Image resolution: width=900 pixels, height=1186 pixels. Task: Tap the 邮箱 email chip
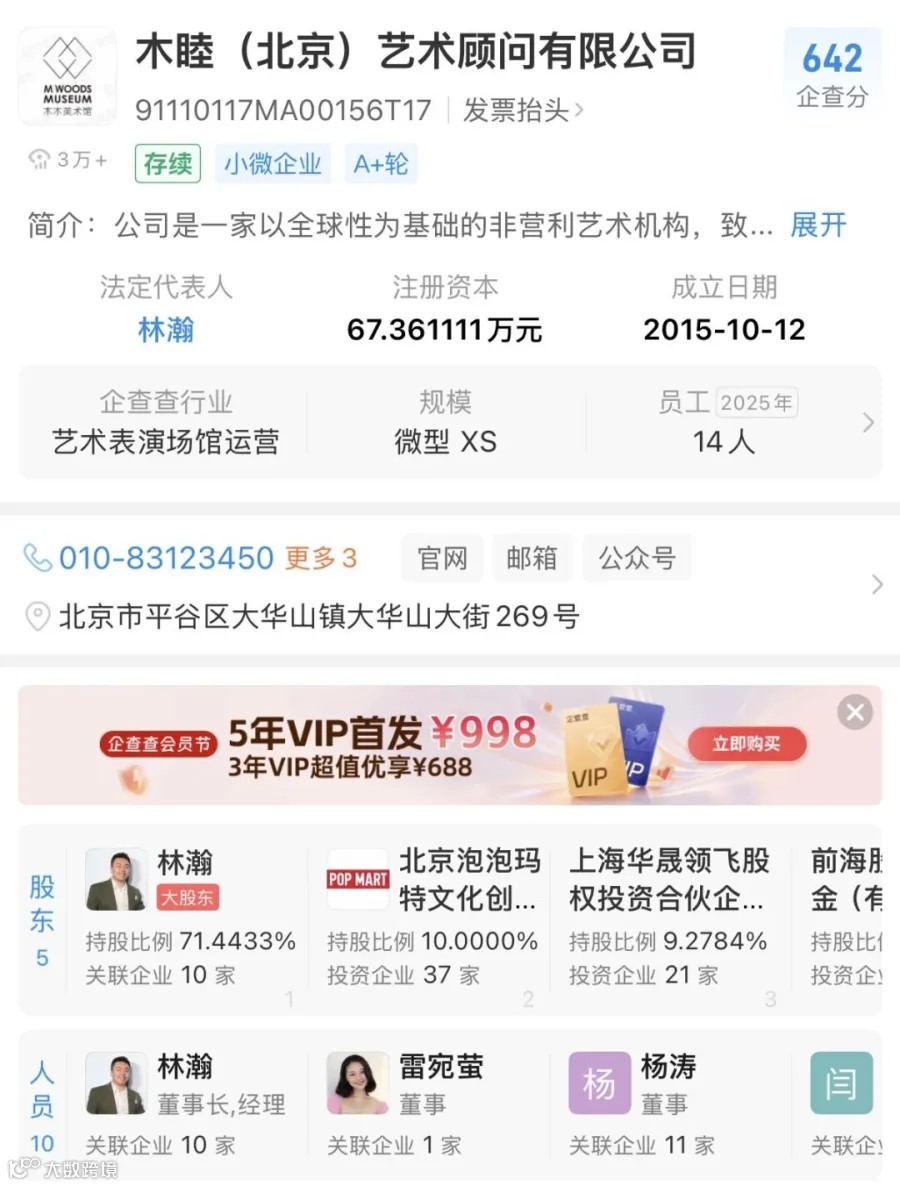(532, 558)
